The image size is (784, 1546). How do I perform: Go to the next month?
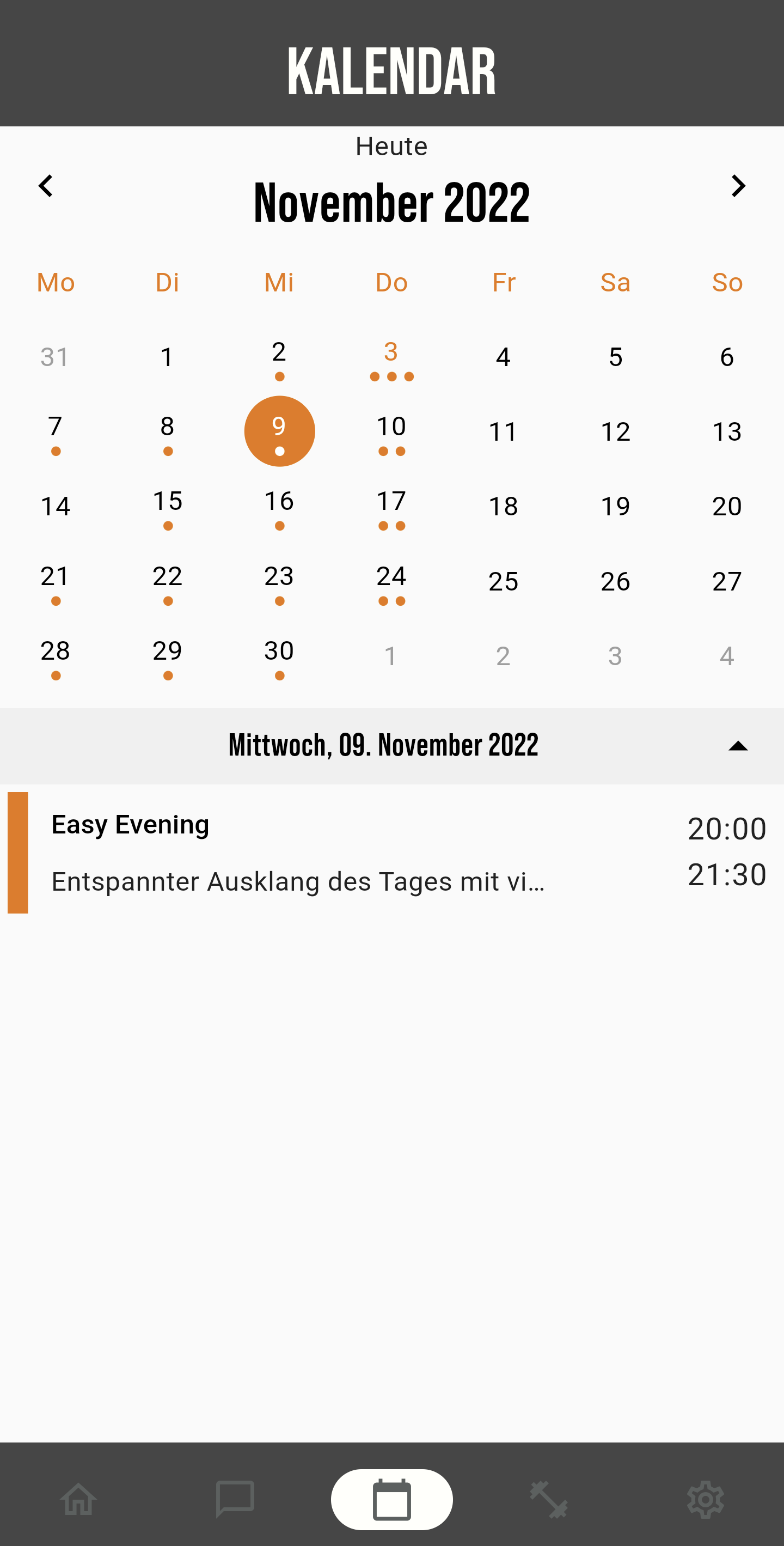tap(738, 186)
